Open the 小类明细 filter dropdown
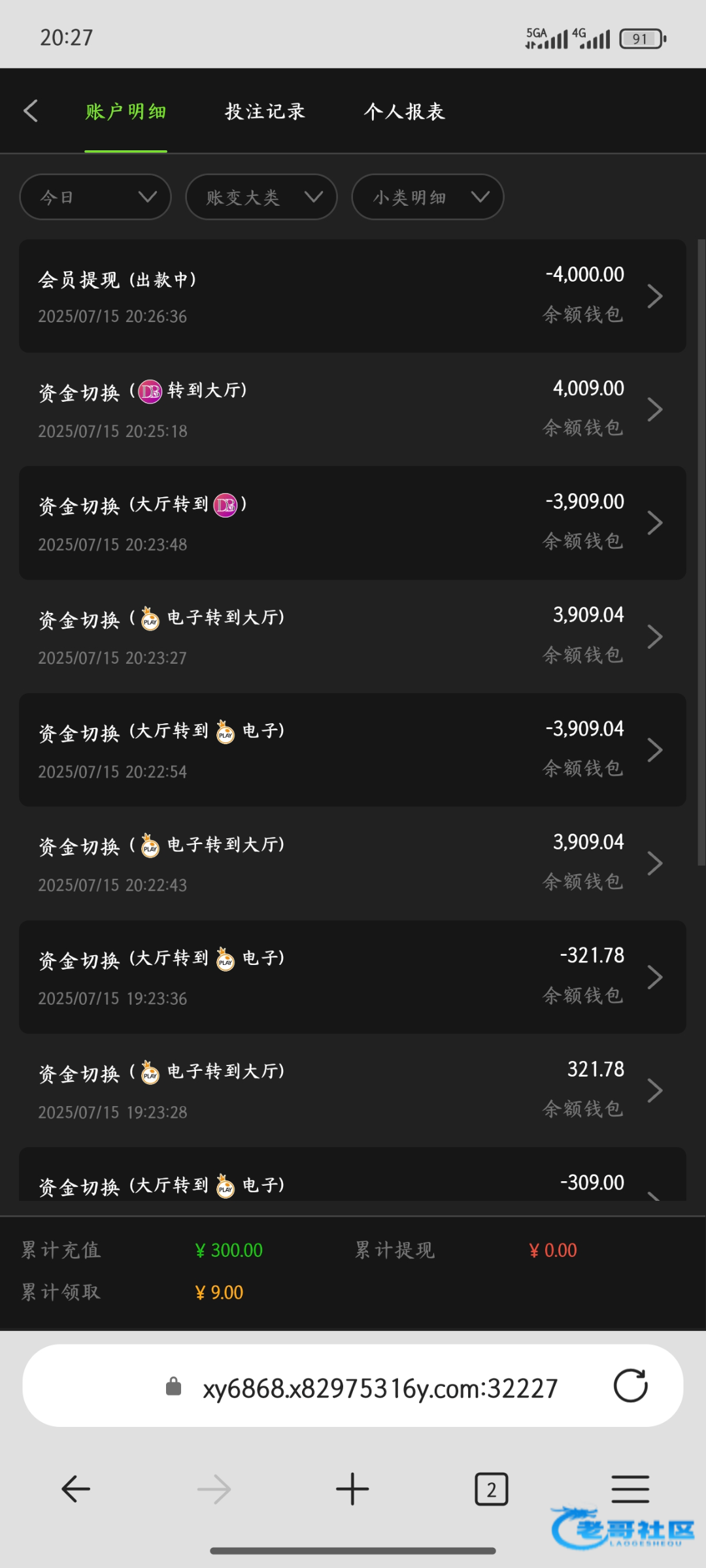This screenshot has height=1568, width=706. point(428,197)
